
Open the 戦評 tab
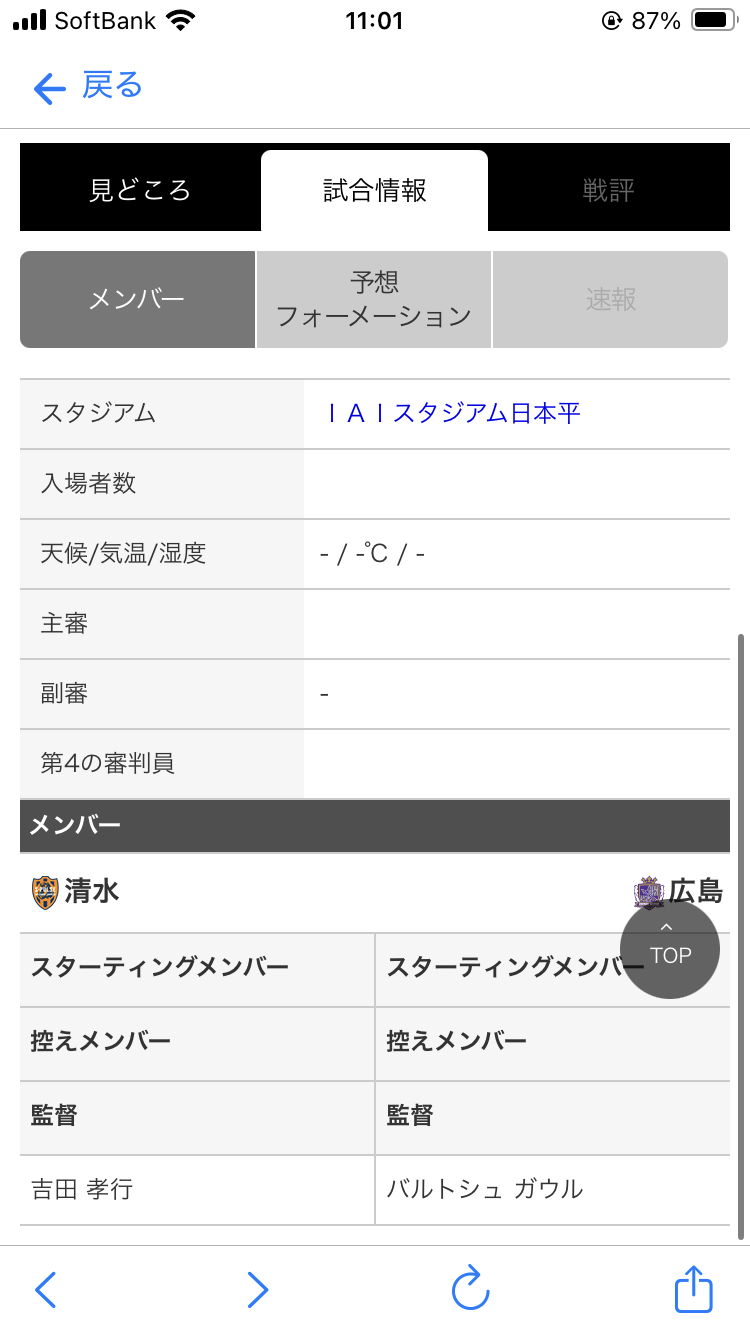click(608, 190)
